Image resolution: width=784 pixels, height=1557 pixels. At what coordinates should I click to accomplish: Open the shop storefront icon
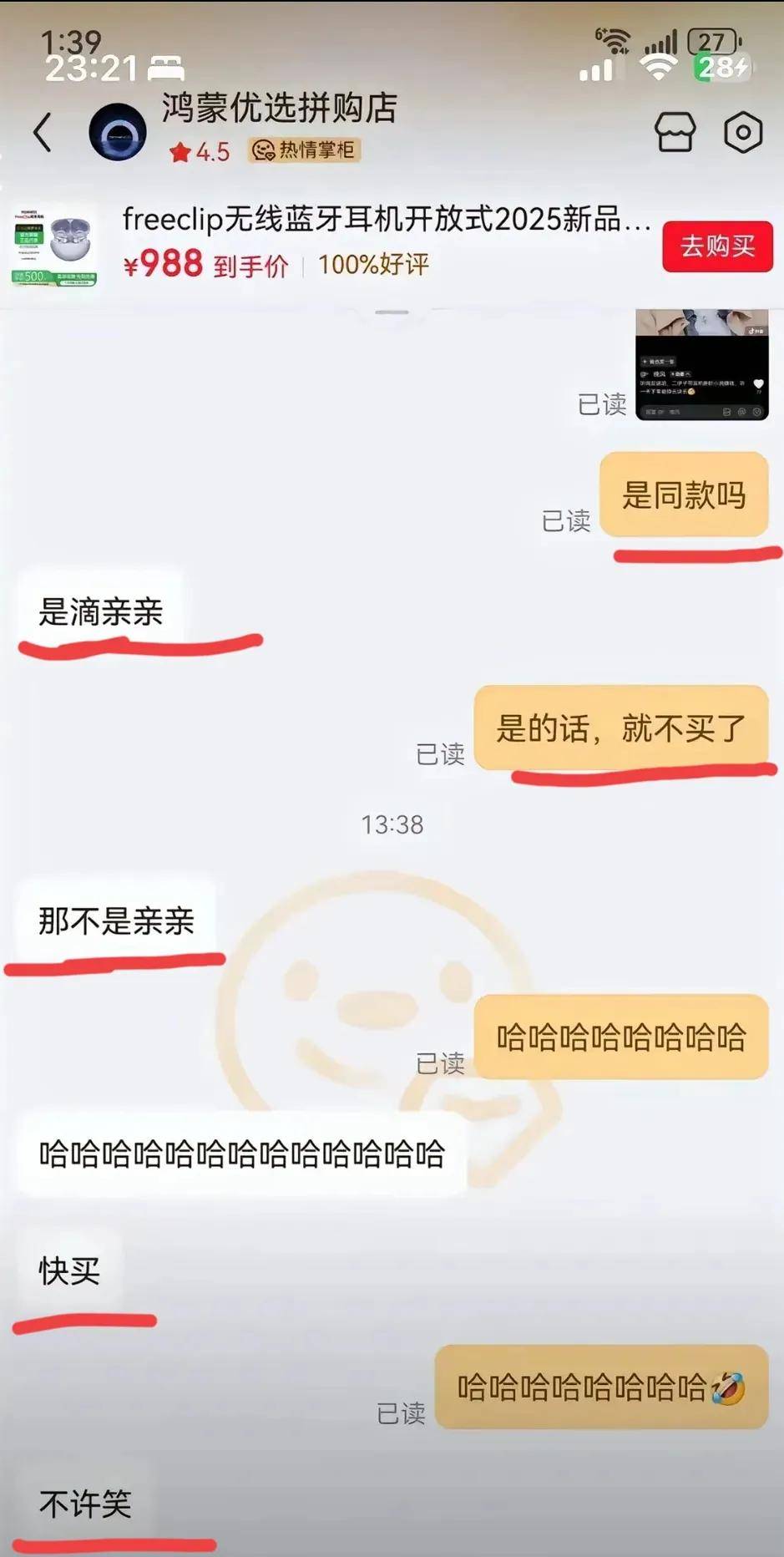[x=675, y=132]
